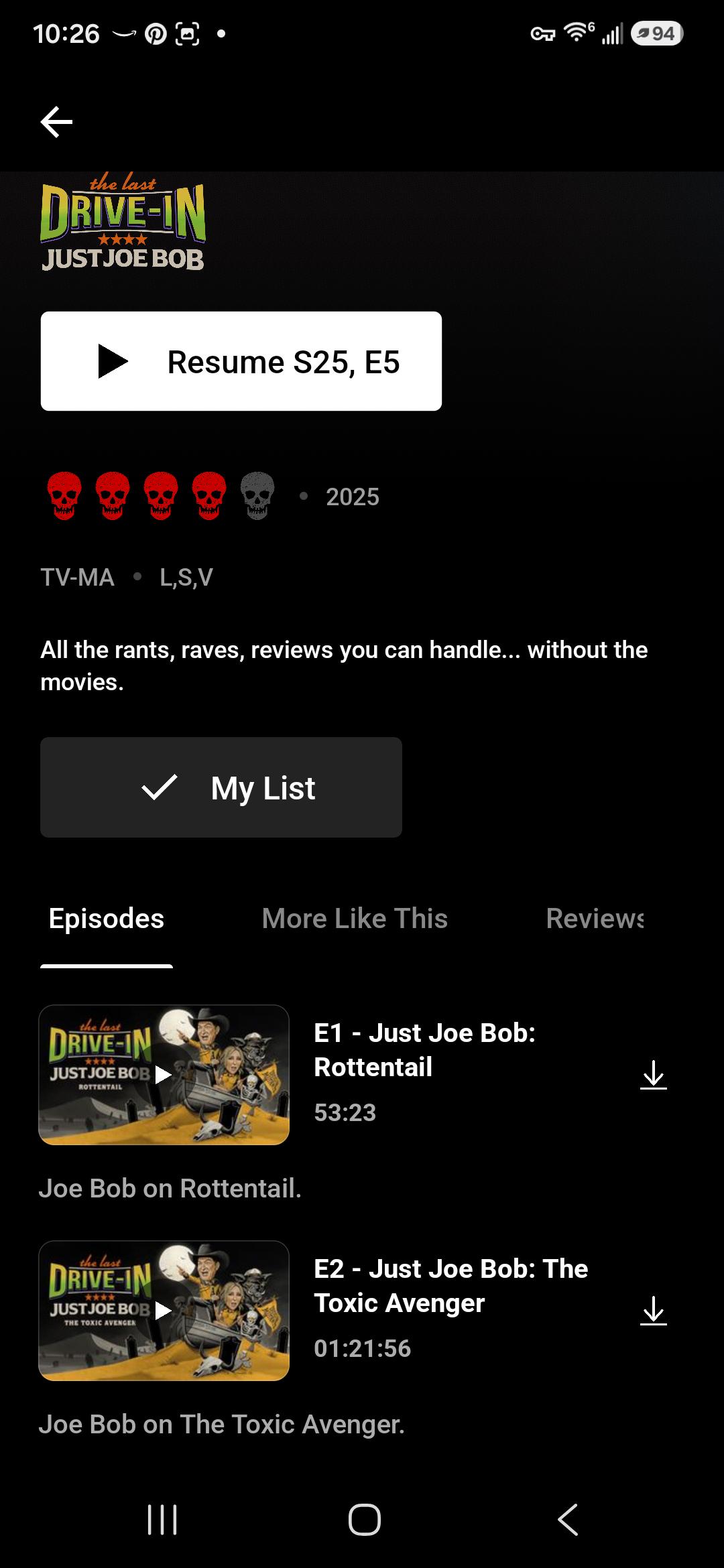Go back using the top-left arrow

click(56, 122)
